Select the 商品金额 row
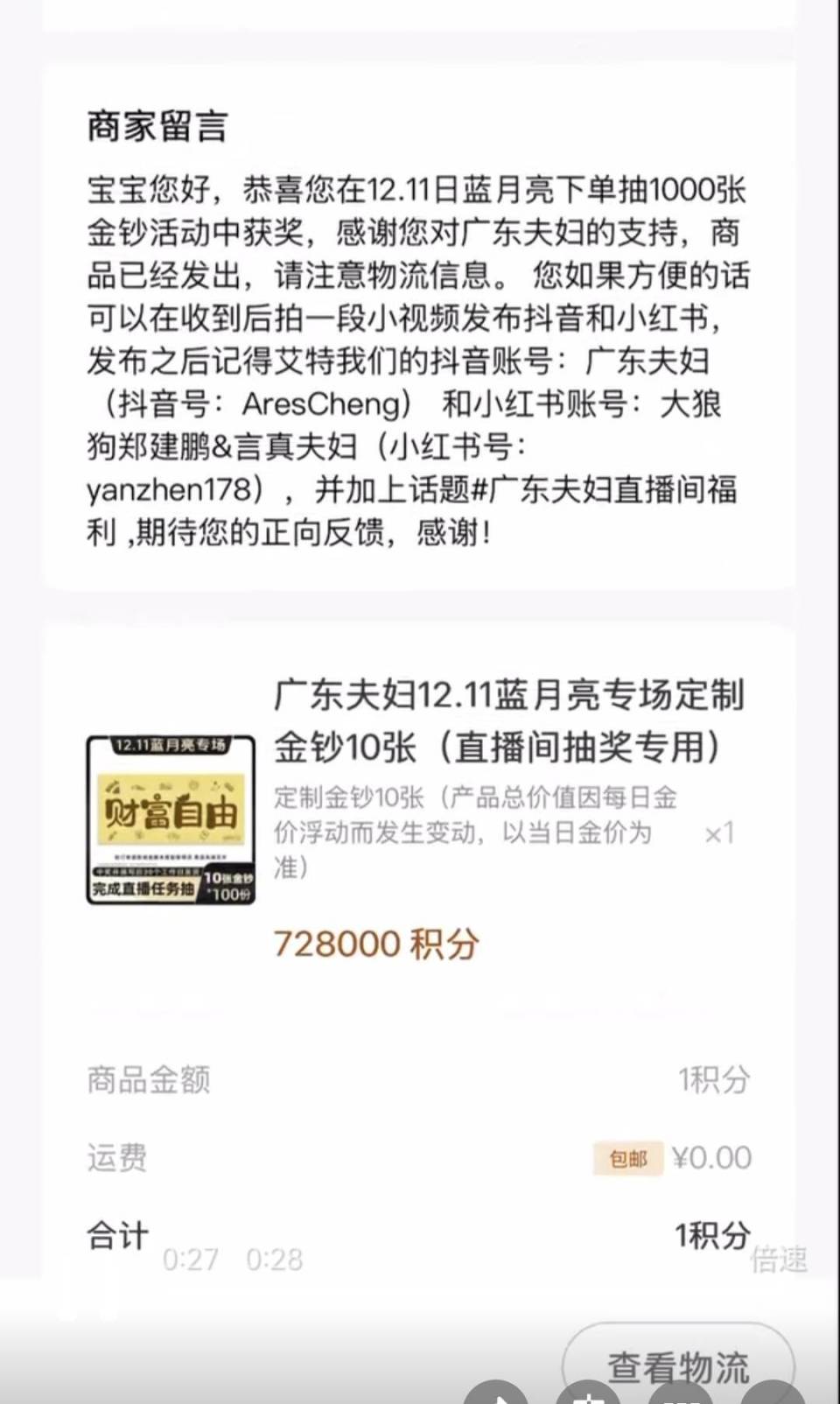 coord(150,1083)
